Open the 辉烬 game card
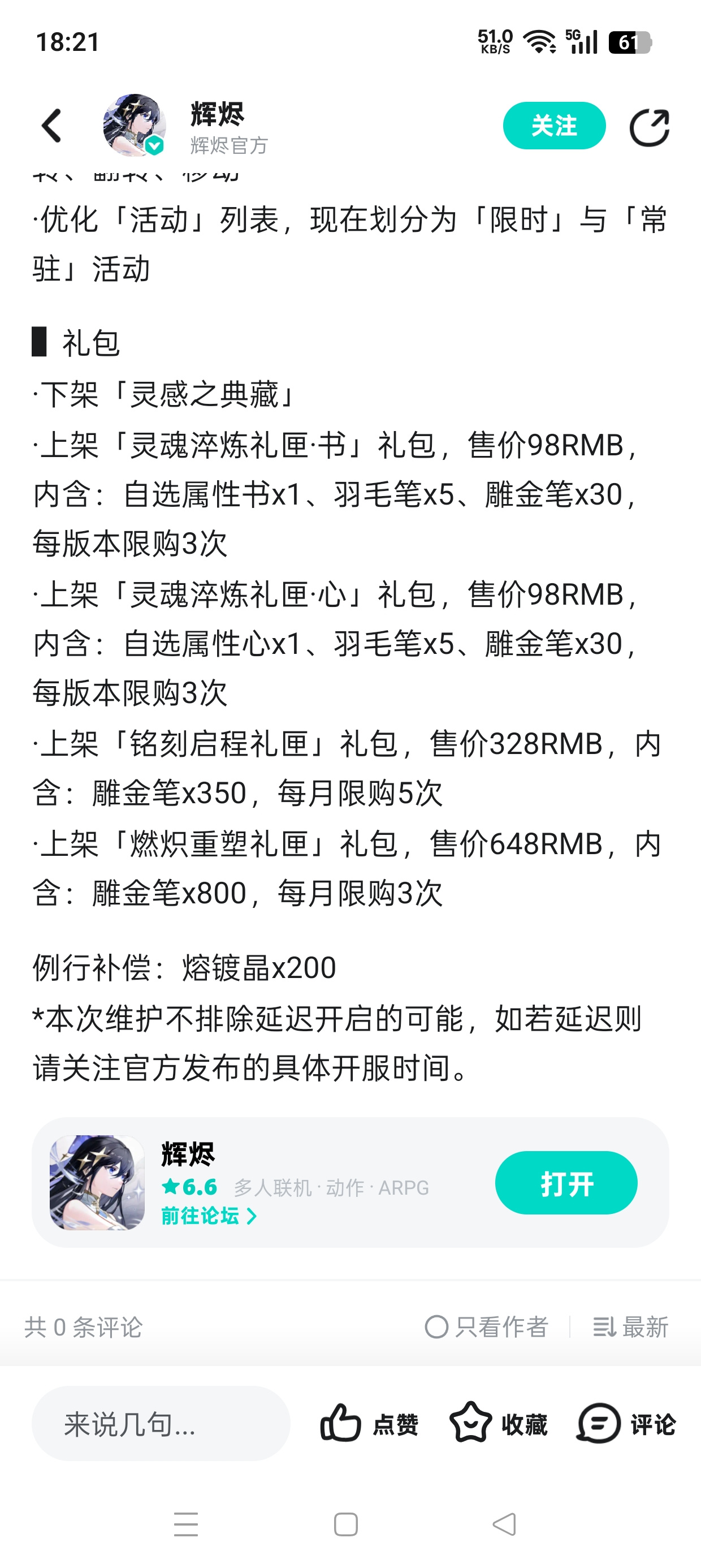701x1568 pixels. [350, 1183]
